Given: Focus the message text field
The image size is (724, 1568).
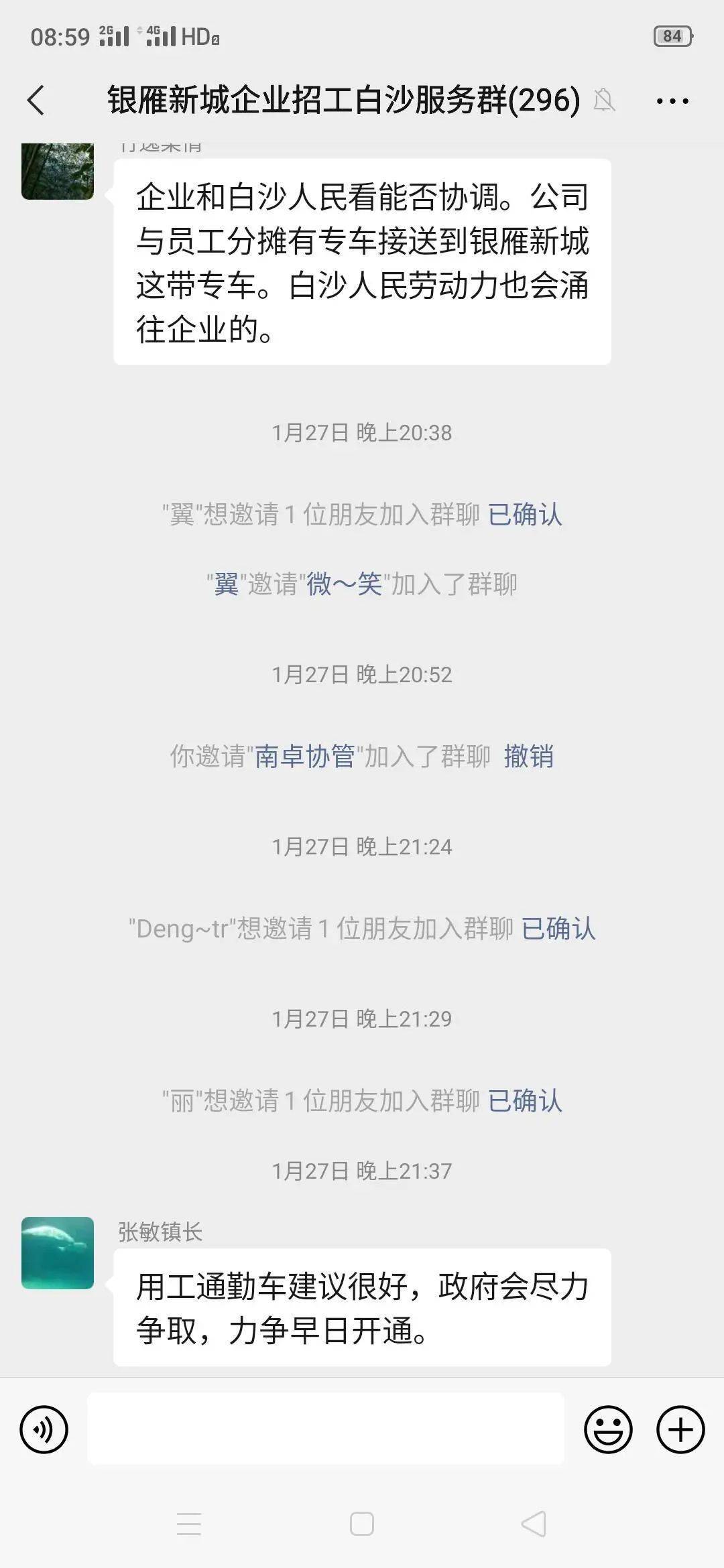Looking at the screenshot, I should pyautogui.click(x=325, y=1429).
